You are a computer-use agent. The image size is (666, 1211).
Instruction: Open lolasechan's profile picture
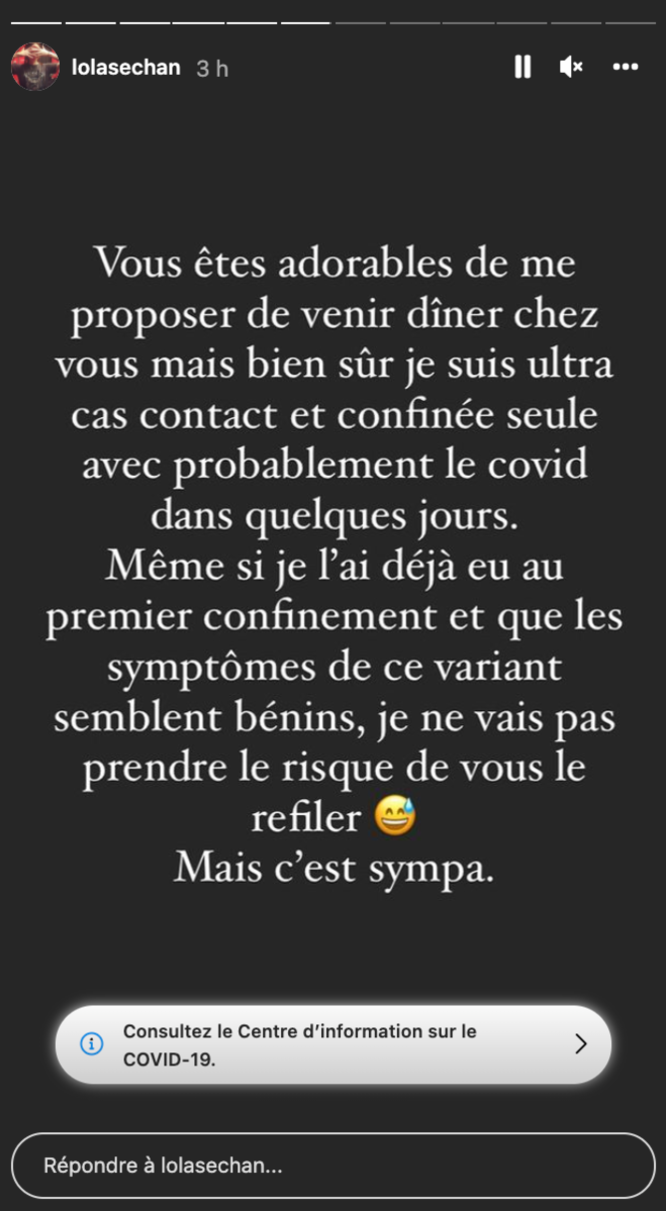35,67
